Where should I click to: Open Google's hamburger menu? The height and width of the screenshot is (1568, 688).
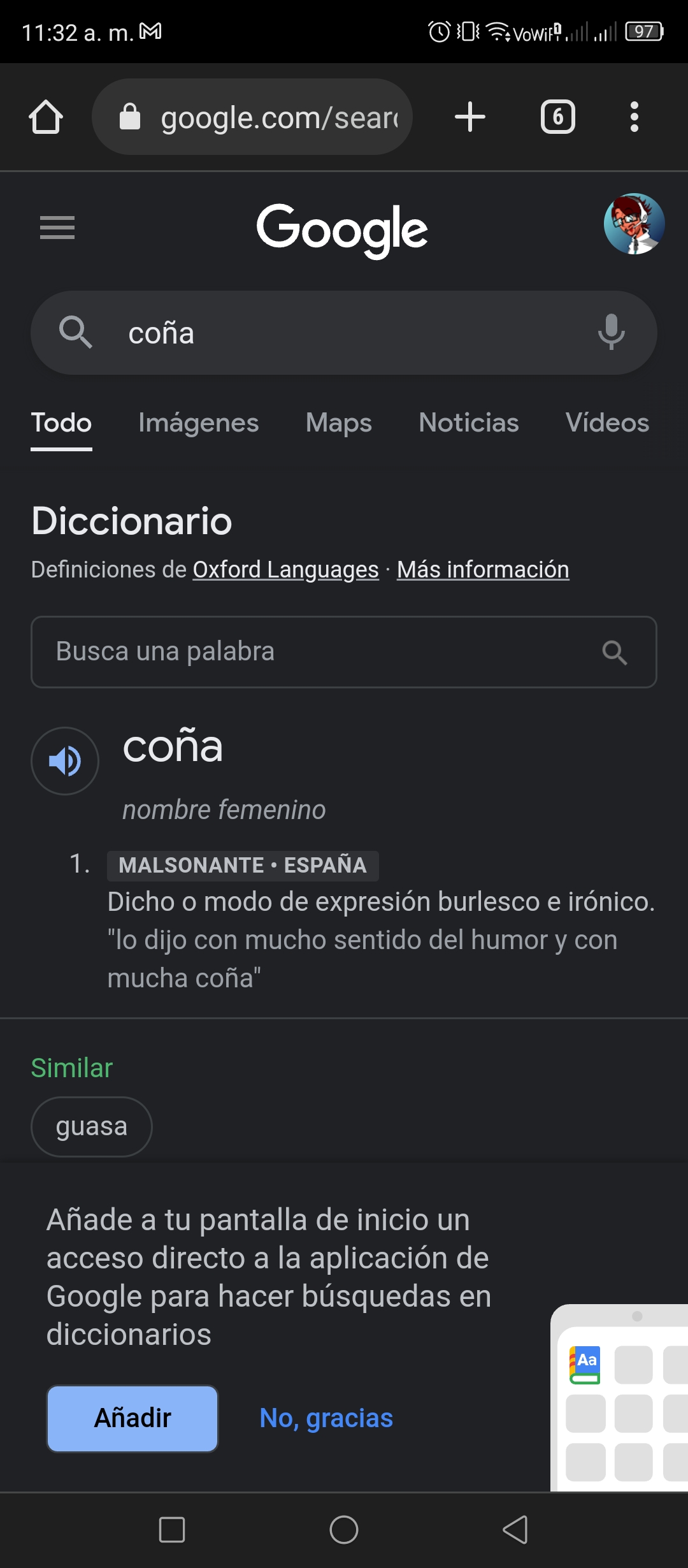(57, 228)
